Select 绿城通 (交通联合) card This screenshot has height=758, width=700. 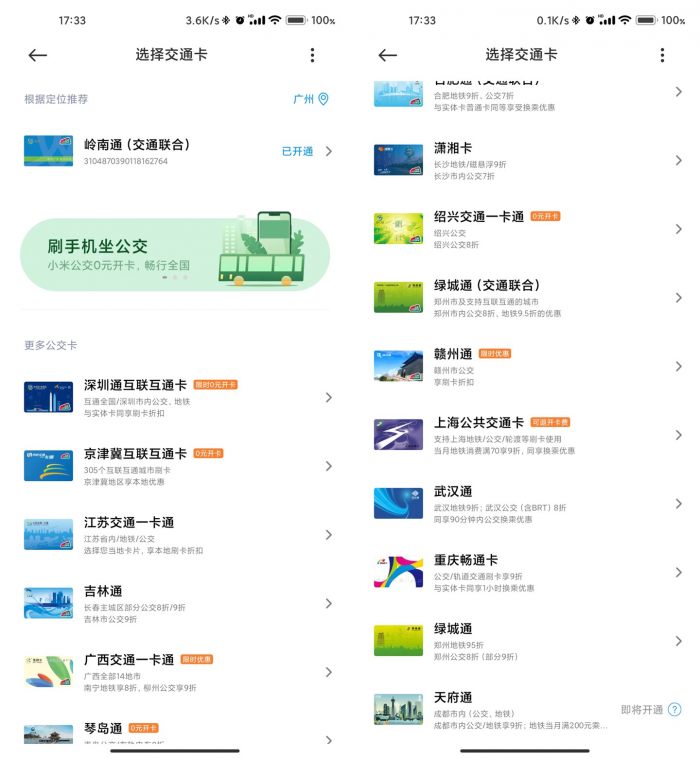[x=527, y=297]
